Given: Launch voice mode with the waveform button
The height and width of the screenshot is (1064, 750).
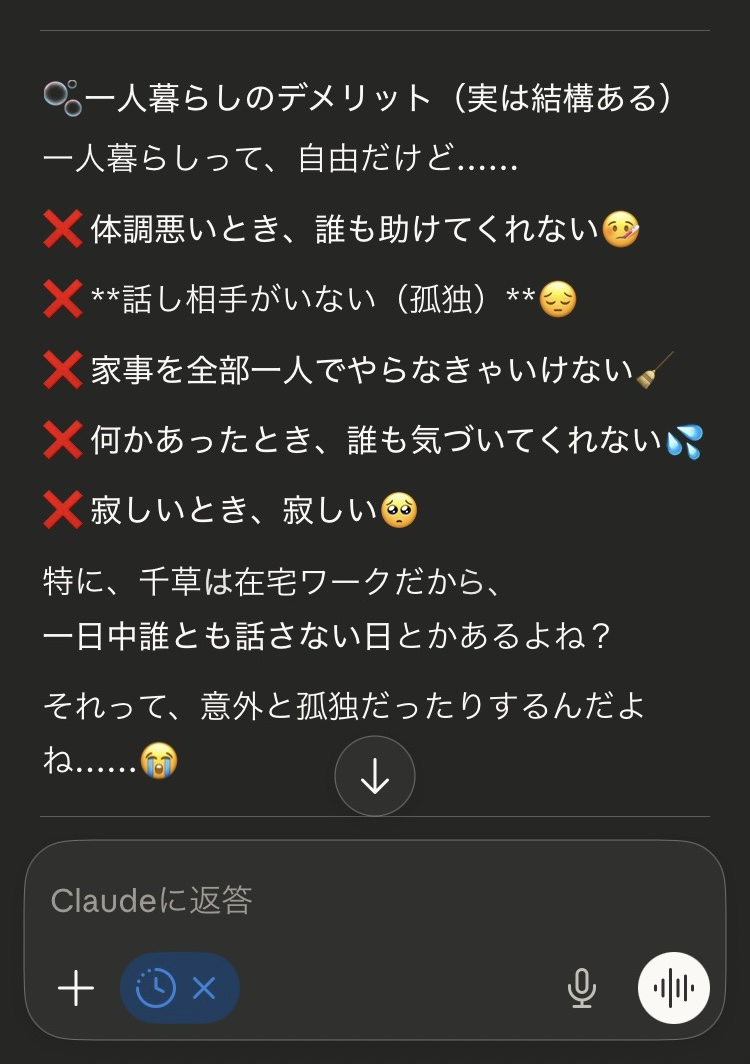Looking at the screenshot, I should tap(674, 988).
